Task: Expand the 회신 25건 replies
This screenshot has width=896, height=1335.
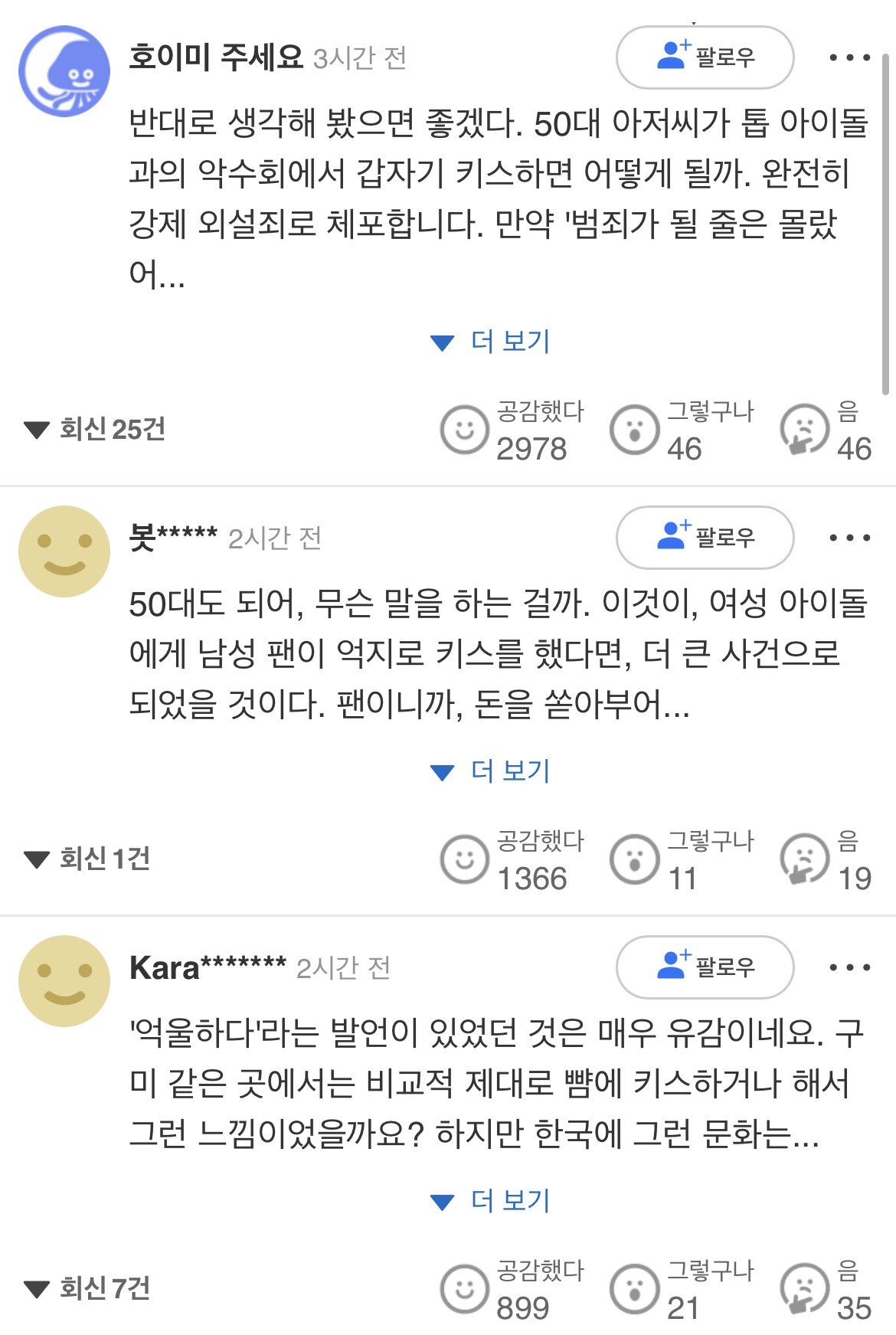Action: pyautogui.click(x=96, y=429)
